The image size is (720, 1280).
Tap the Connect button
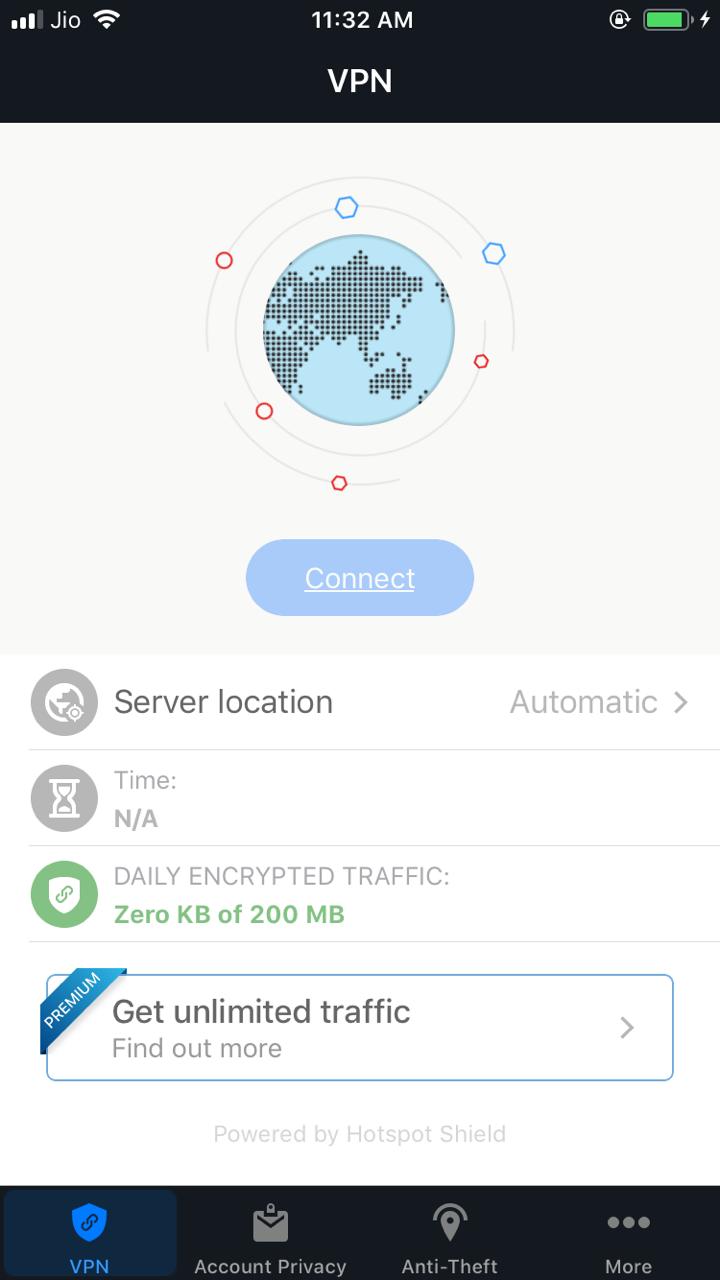point(360,578)
